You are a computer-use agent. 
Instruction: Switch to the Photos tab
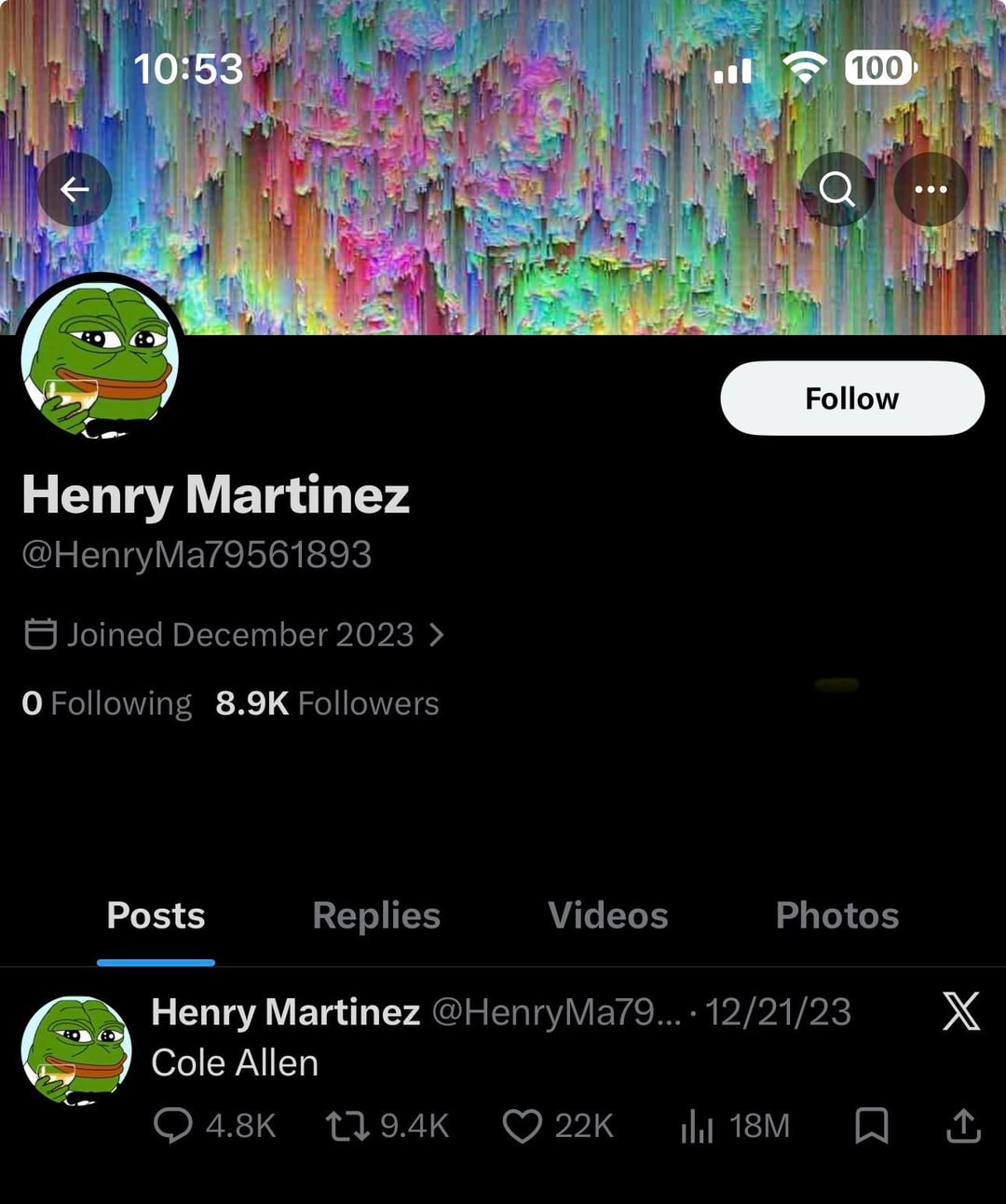click(836, 915)
